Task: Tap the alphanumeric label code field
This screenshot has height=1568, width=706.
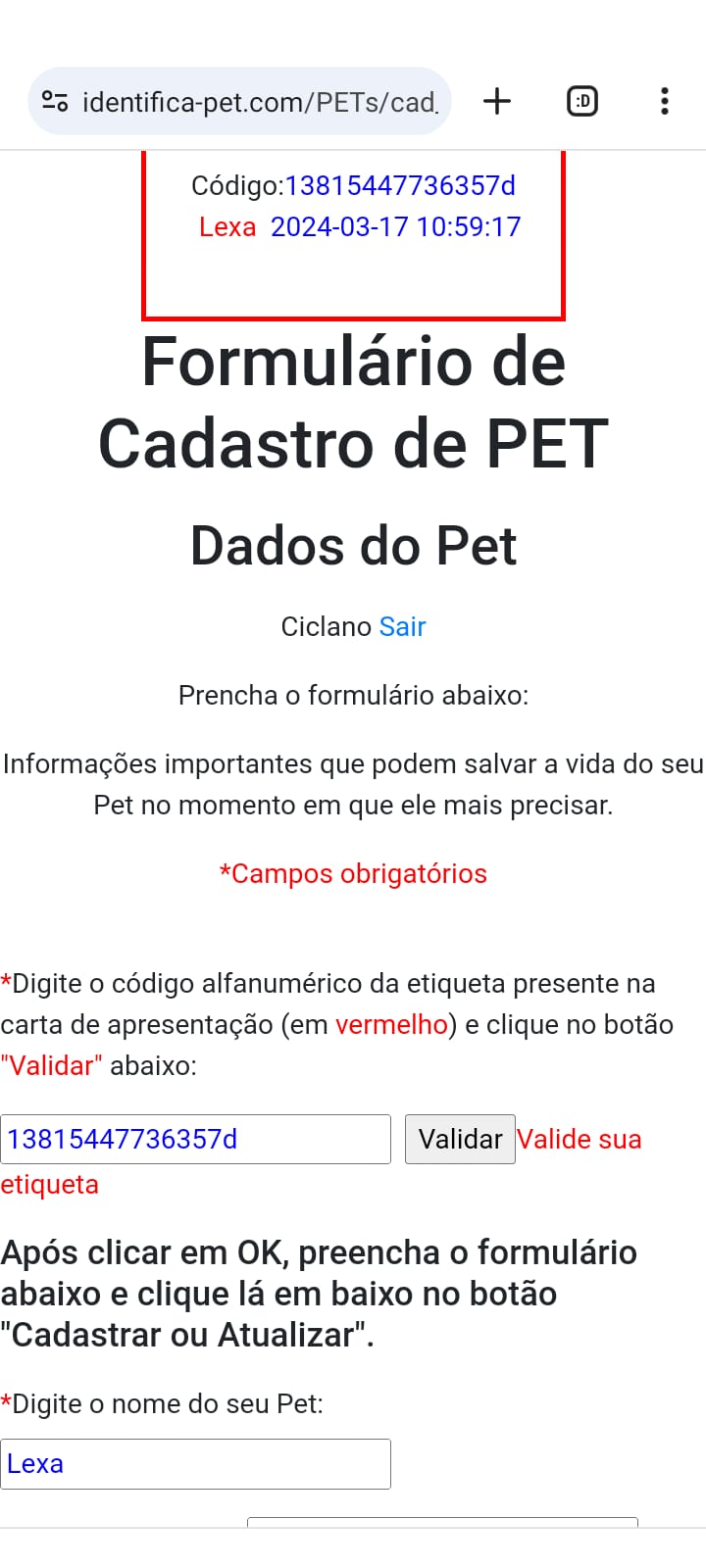Action: click(x=195, y=1139)
